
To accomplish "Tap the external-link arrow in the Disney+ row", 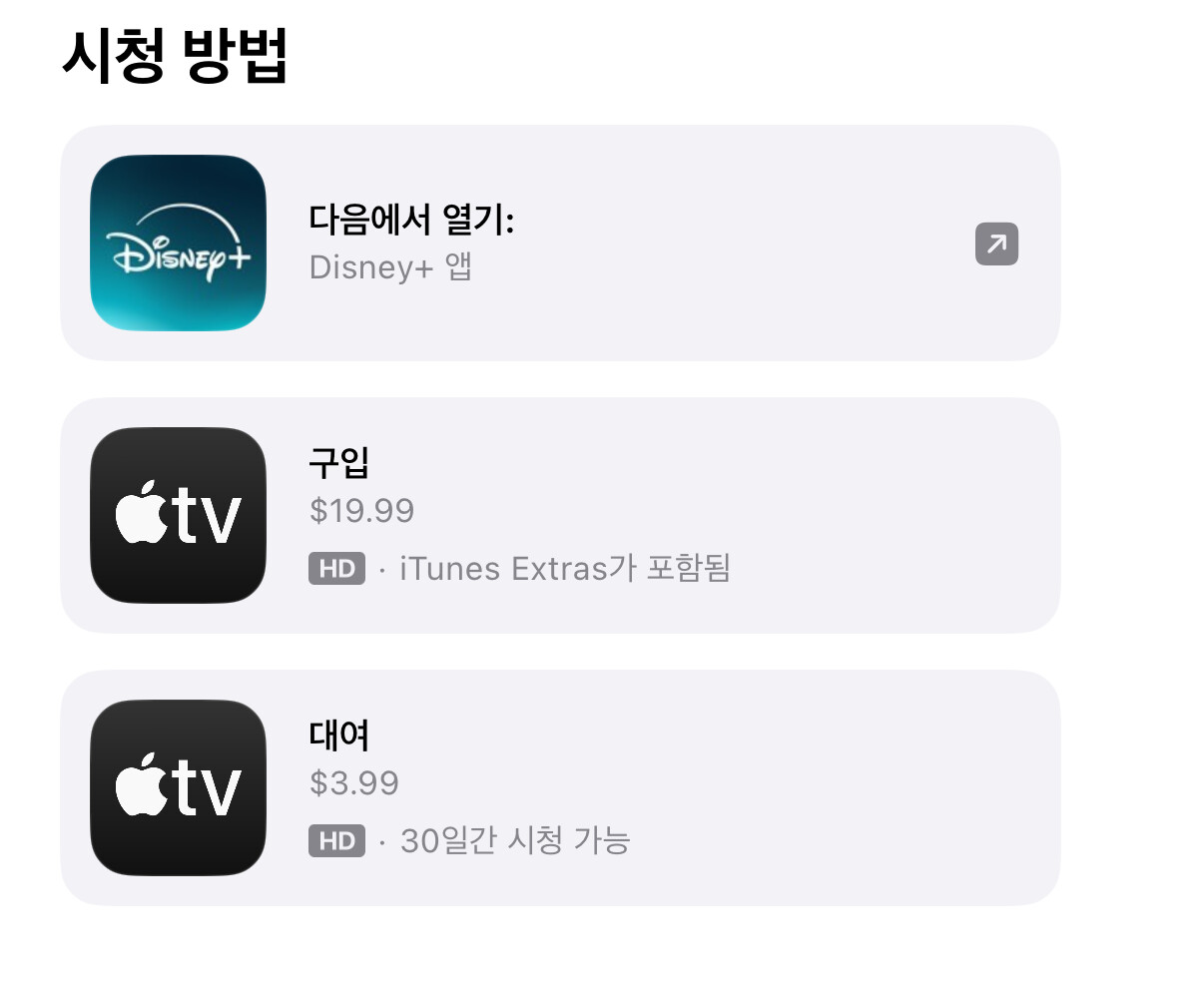I will (996, 244).
